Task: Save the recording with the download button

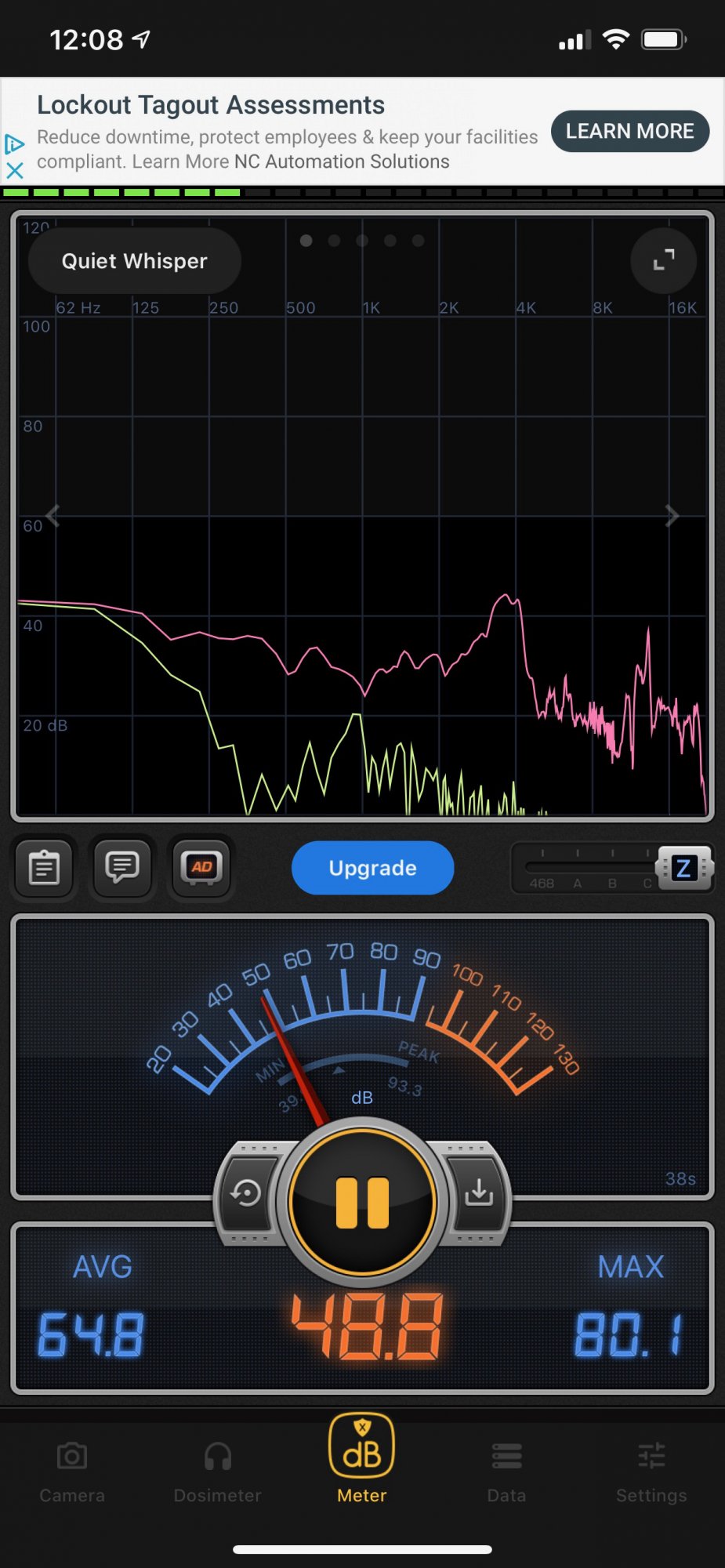Action: pyautogui.click(x=479, y=1193)
